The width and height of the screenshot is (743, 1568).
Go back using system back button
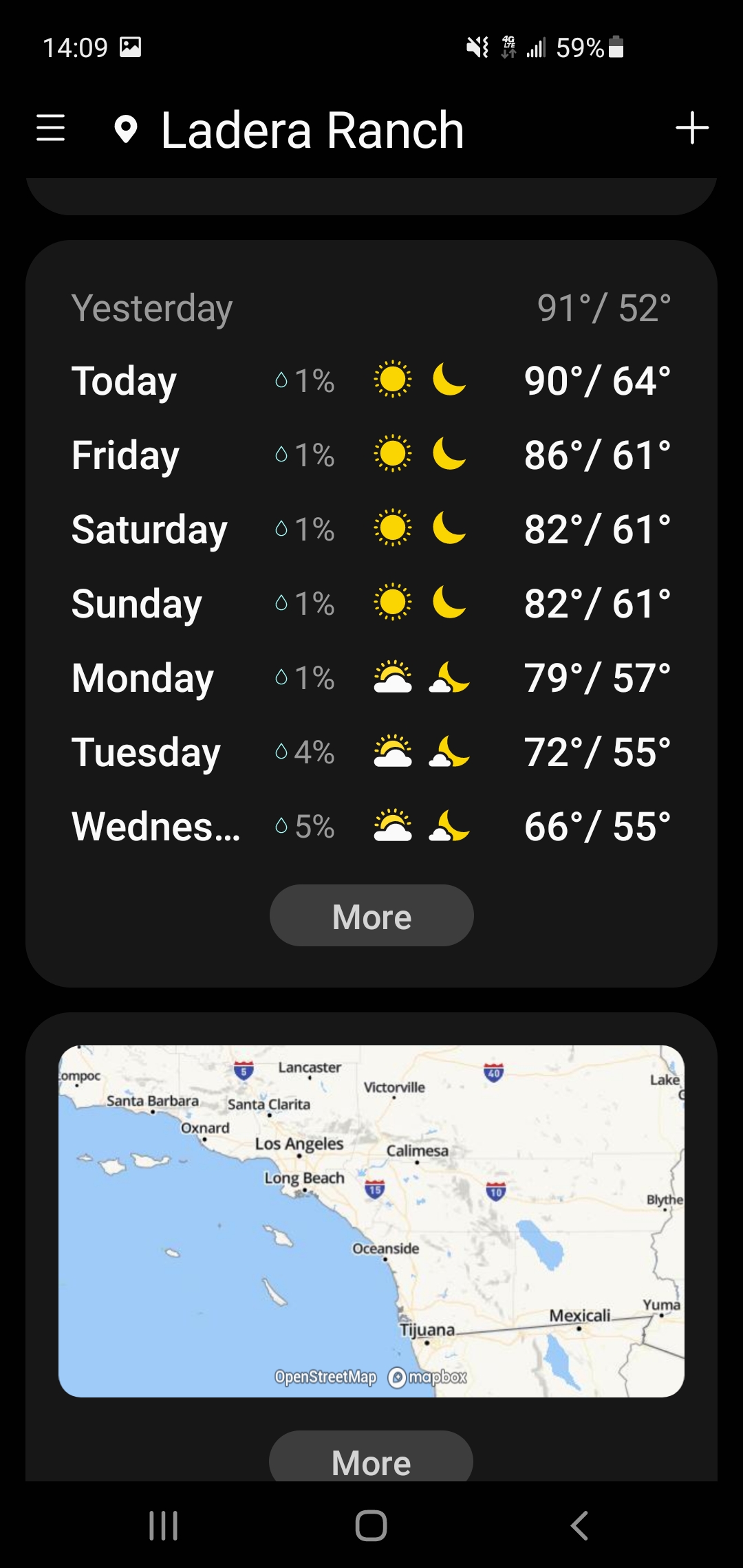pyautogui.click(x=579, y=1525)
